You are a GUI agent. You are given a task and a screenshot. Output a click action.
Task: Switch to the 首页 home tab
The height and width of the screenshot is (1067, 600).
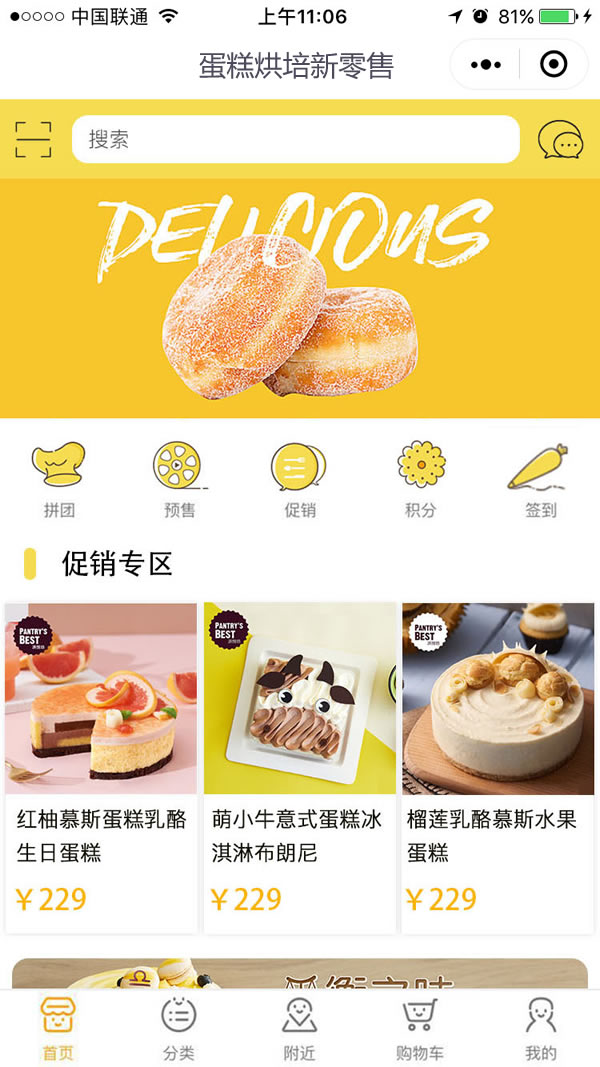[x=58, y=1029]
